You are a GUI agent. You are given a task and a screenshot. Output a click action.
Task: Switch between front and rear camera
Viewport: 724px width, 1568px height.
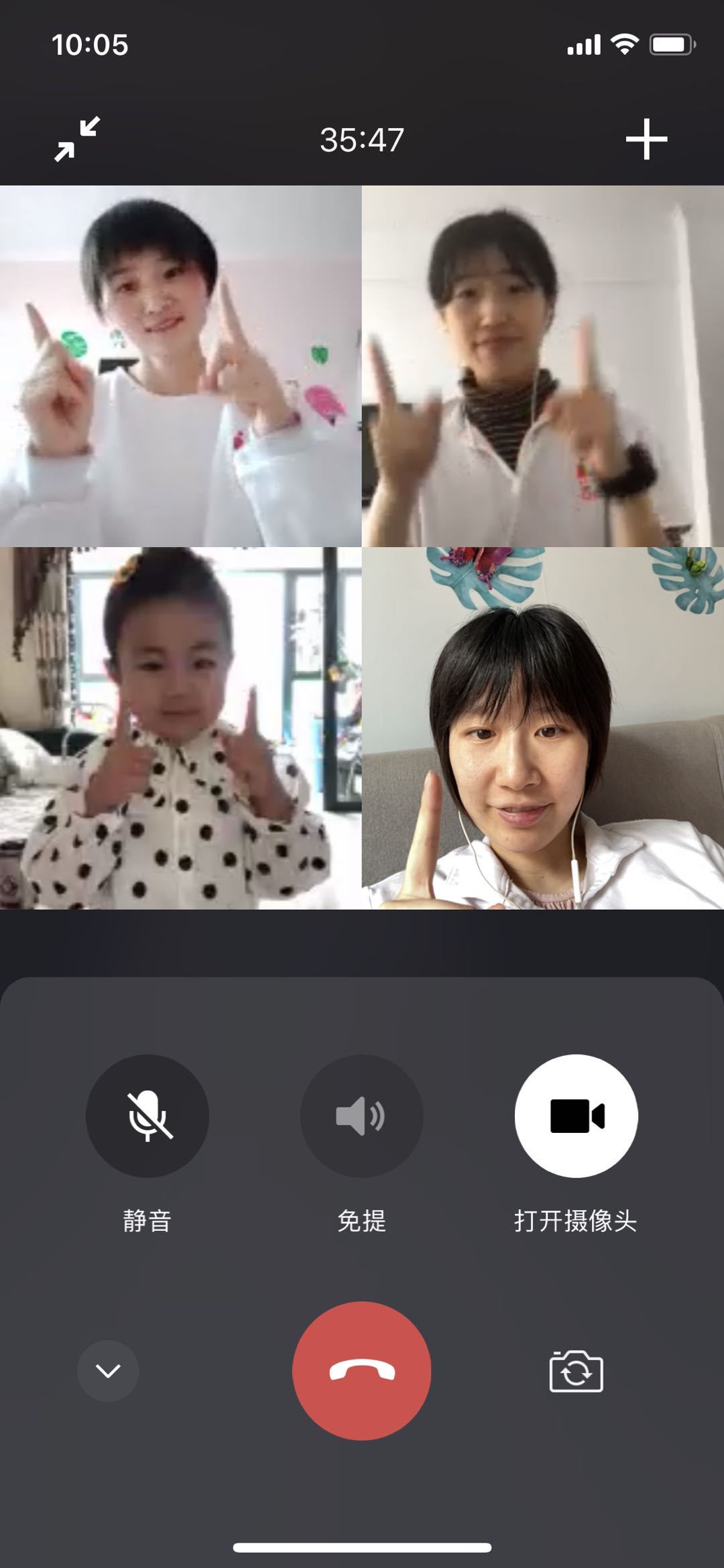576,1372
